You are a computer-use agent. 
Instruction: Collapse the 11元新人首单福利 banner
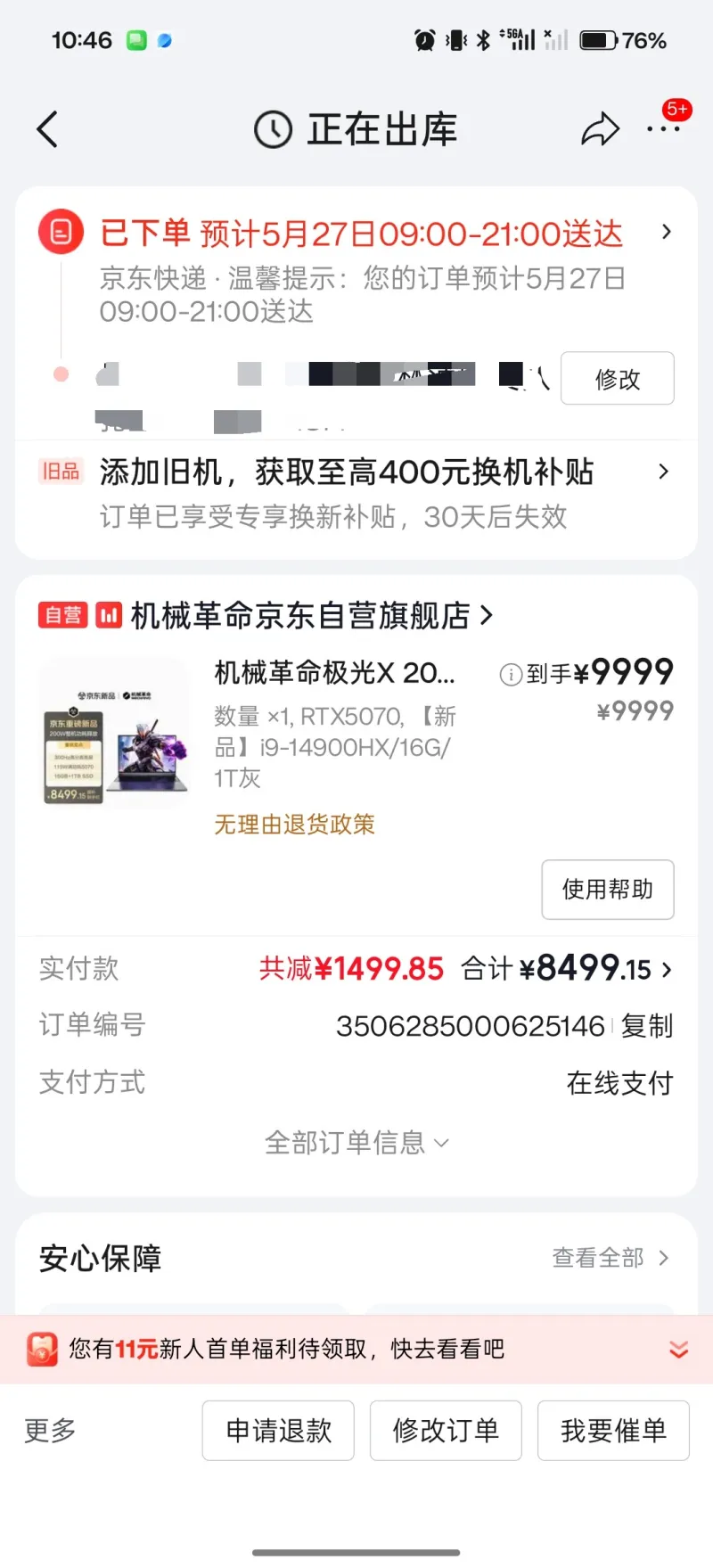(x=678, y=1350)
